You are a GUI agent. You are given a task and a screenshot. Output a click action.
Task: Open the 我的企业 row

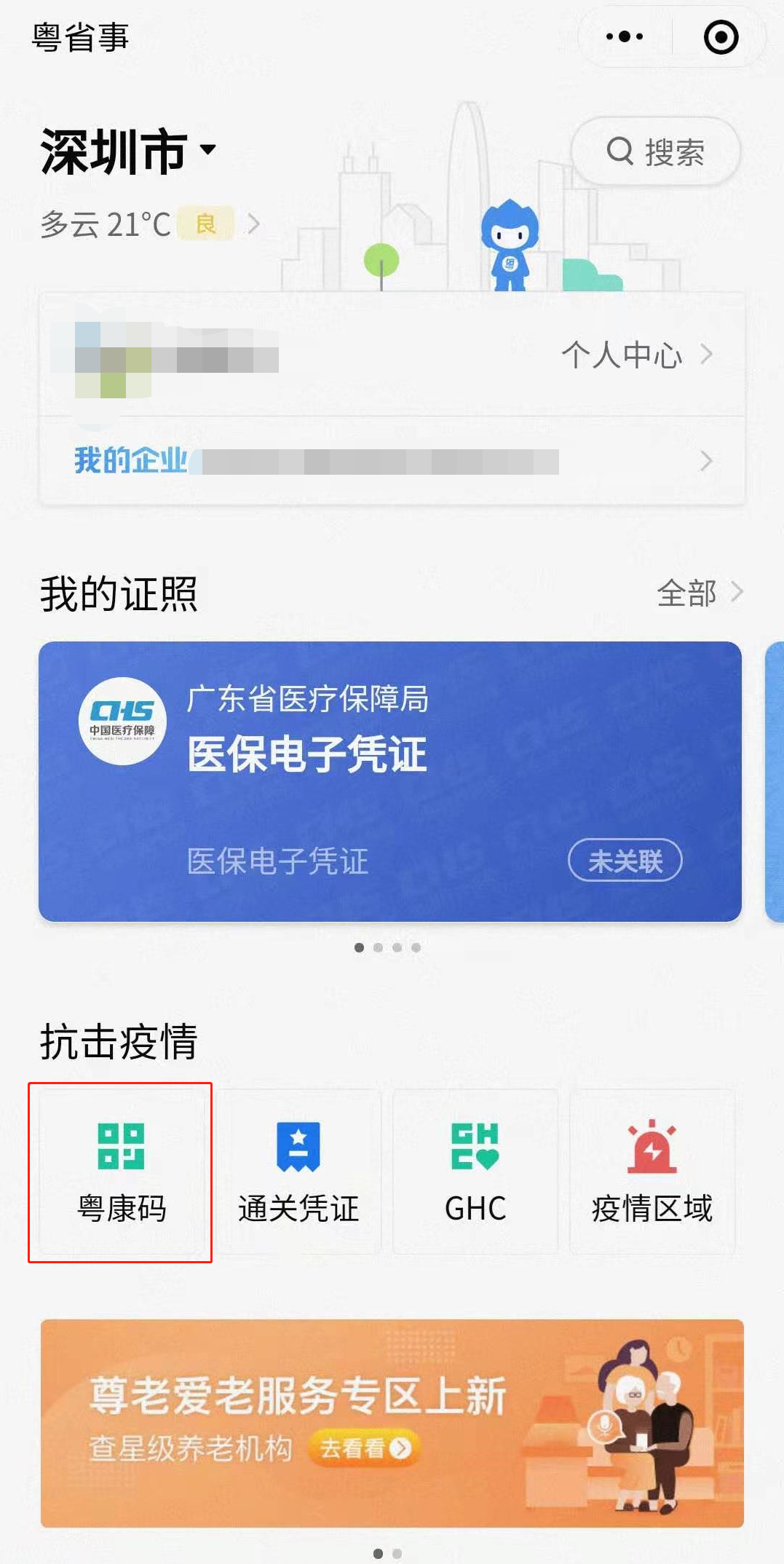tap(392, 461)
